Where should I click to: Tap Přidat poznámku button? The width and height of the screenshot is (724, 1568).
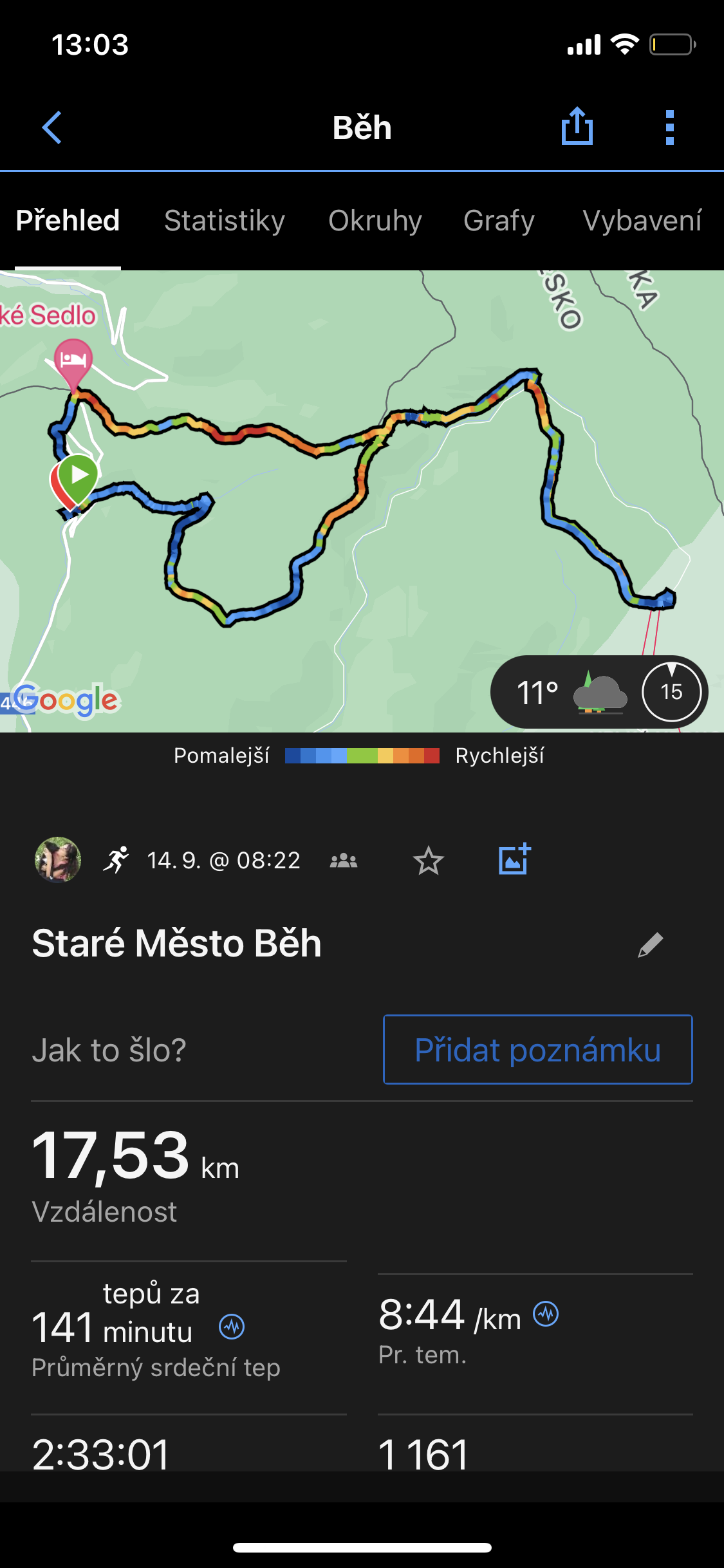pos(537,1050)
